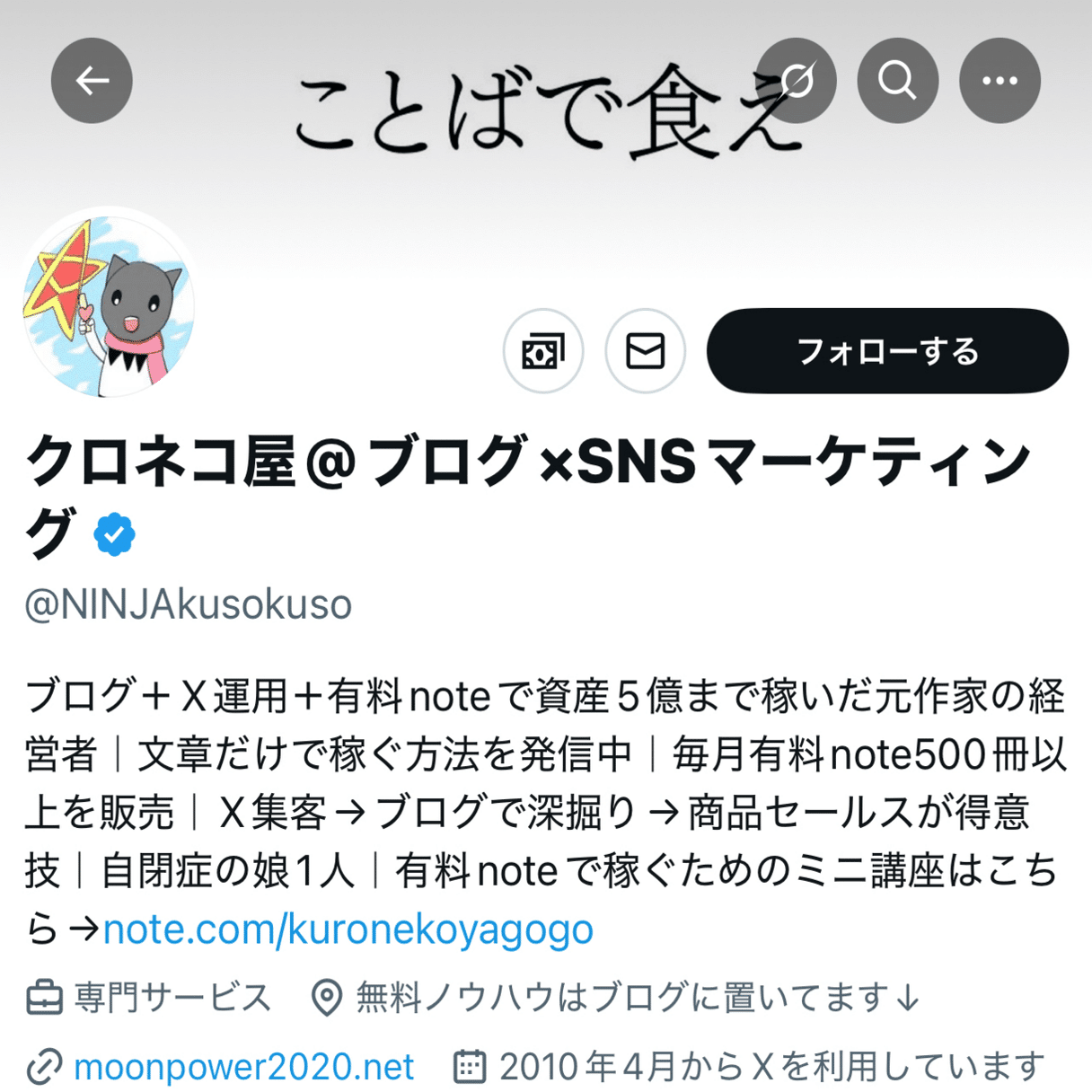Image resolution: width=1092 pixels, height=1092 pixels.
Task: Open the profile avatar picture
Action: pos(109,303)
